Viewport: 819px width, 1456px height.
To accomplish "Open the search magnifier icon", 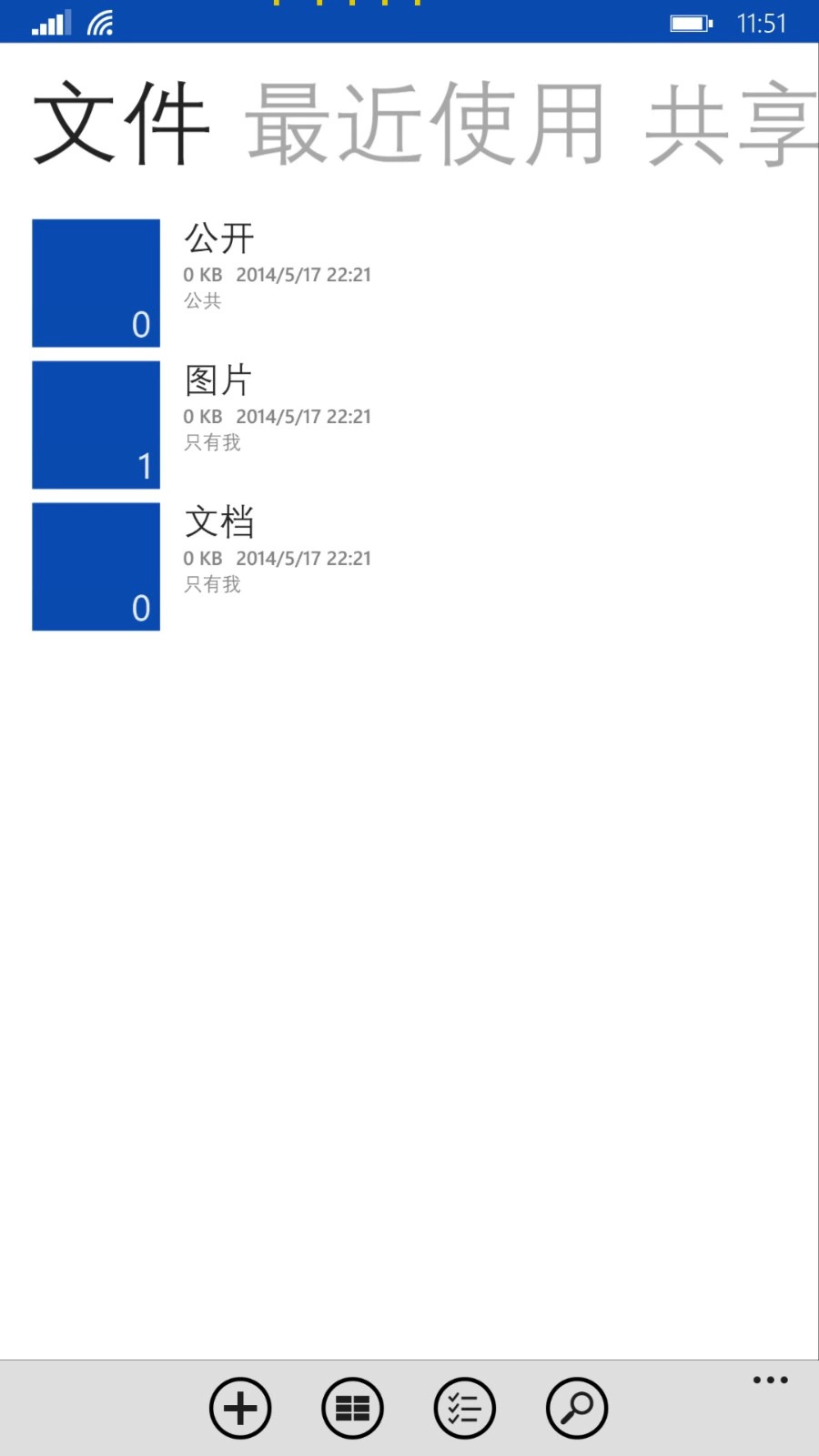I will (x=577, y=1409).
